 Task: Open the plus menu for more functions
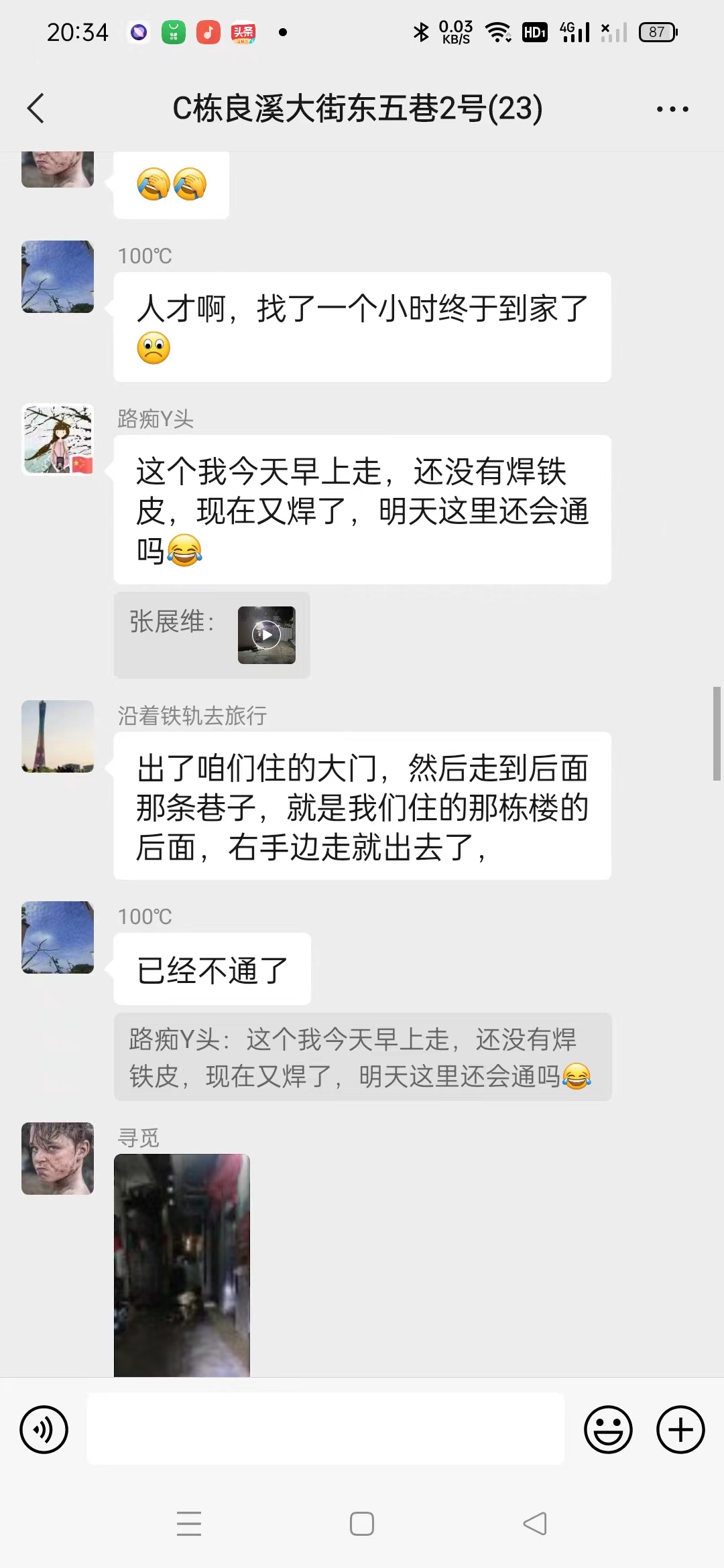680,1430
